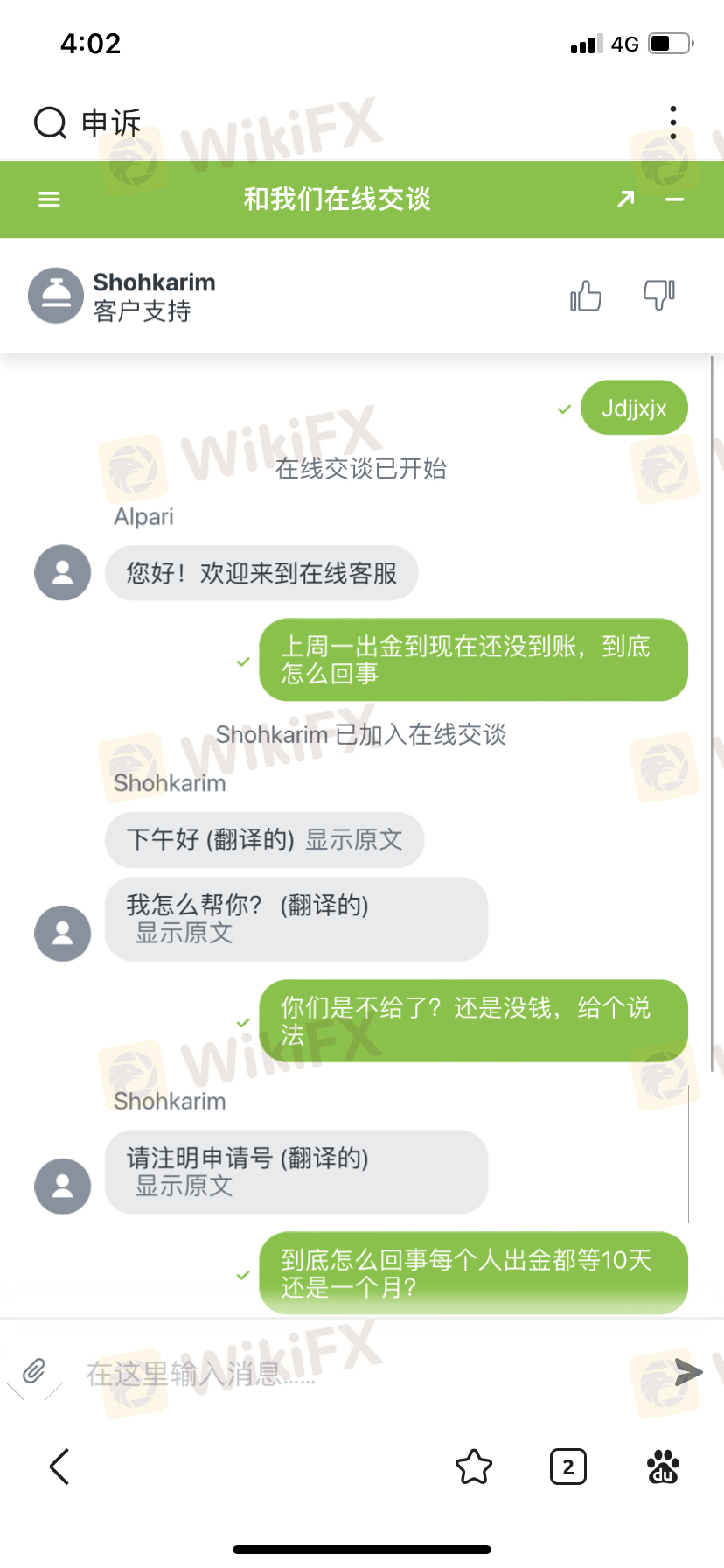This screenshot has width=724, height=1568.
Task: Open the browser overflow menu
Action: (672, 122)
